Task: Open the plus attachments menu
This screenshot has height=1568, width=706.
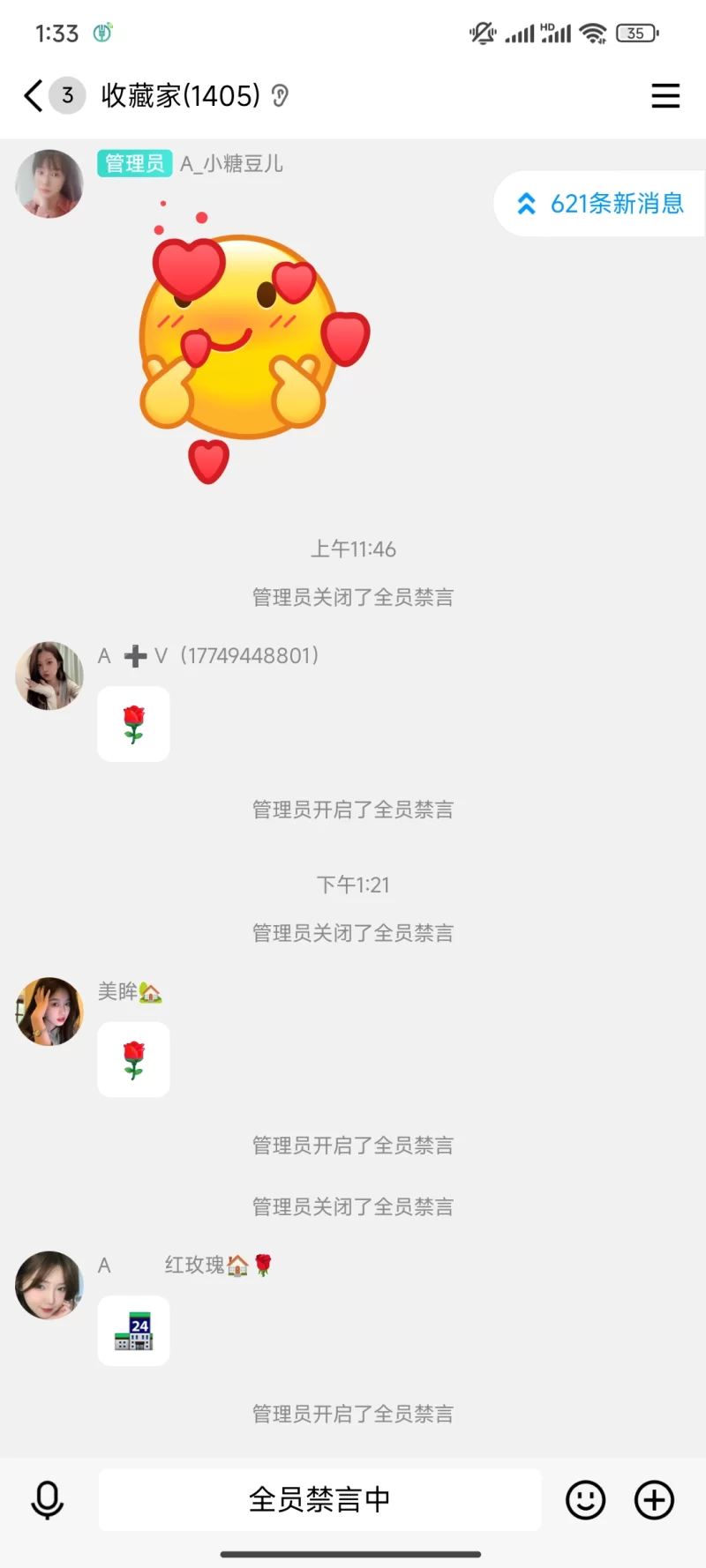Action: pos(654,1499)
